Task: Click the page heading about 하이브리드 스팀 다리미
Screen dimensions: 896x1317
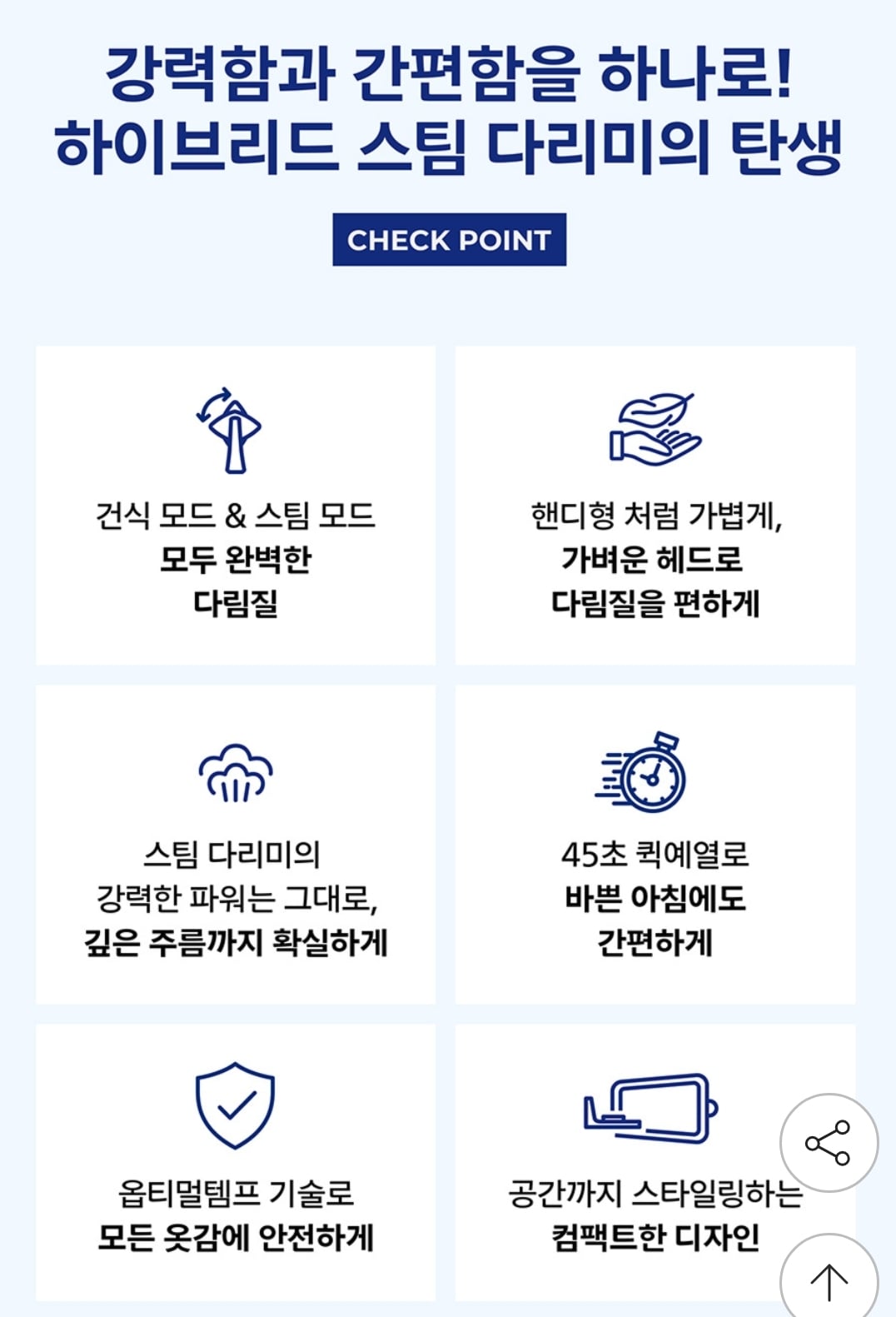Action: pyautogui.click(x=448, y=108)
